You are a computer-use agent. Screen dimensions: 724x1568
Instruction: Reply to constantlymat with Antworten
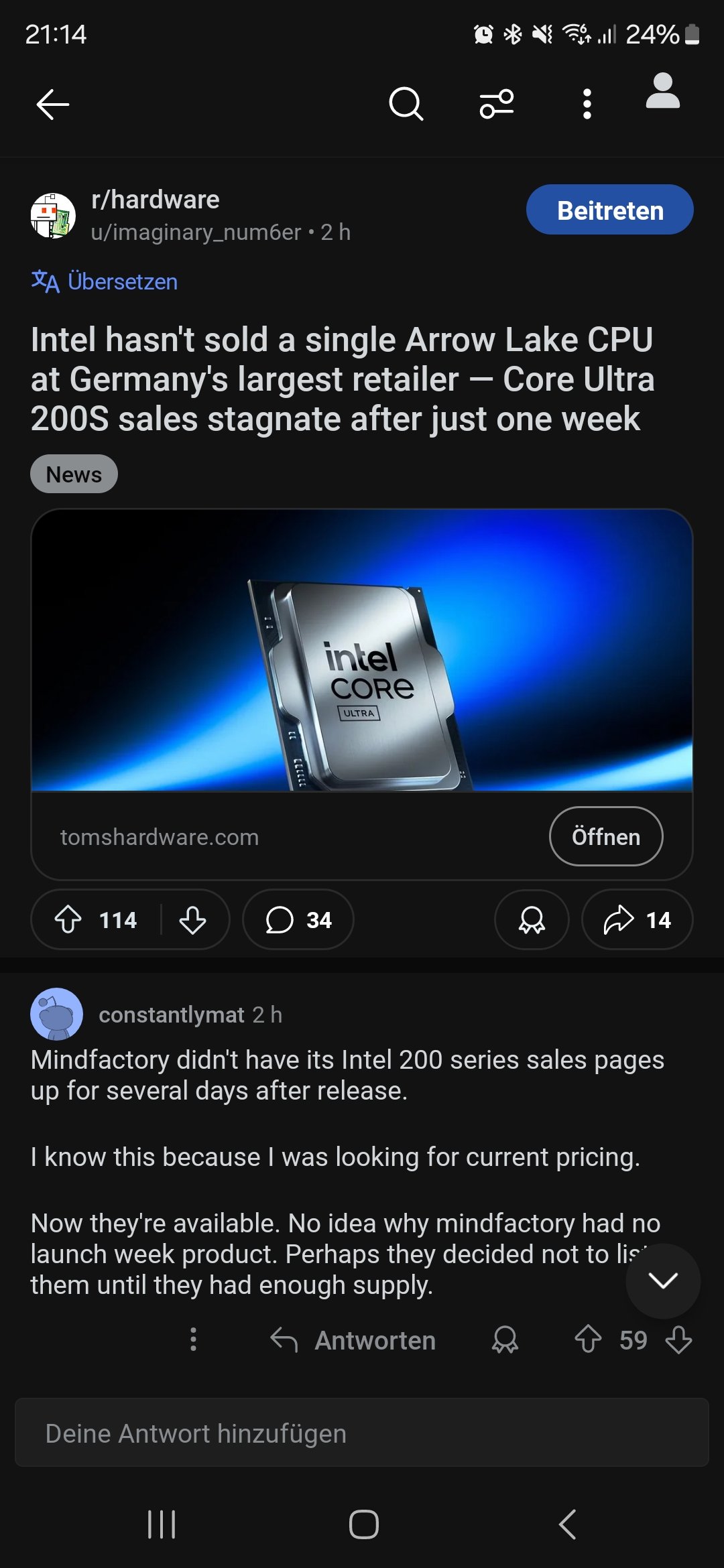pyautogui.click(x=353, y=1340)
